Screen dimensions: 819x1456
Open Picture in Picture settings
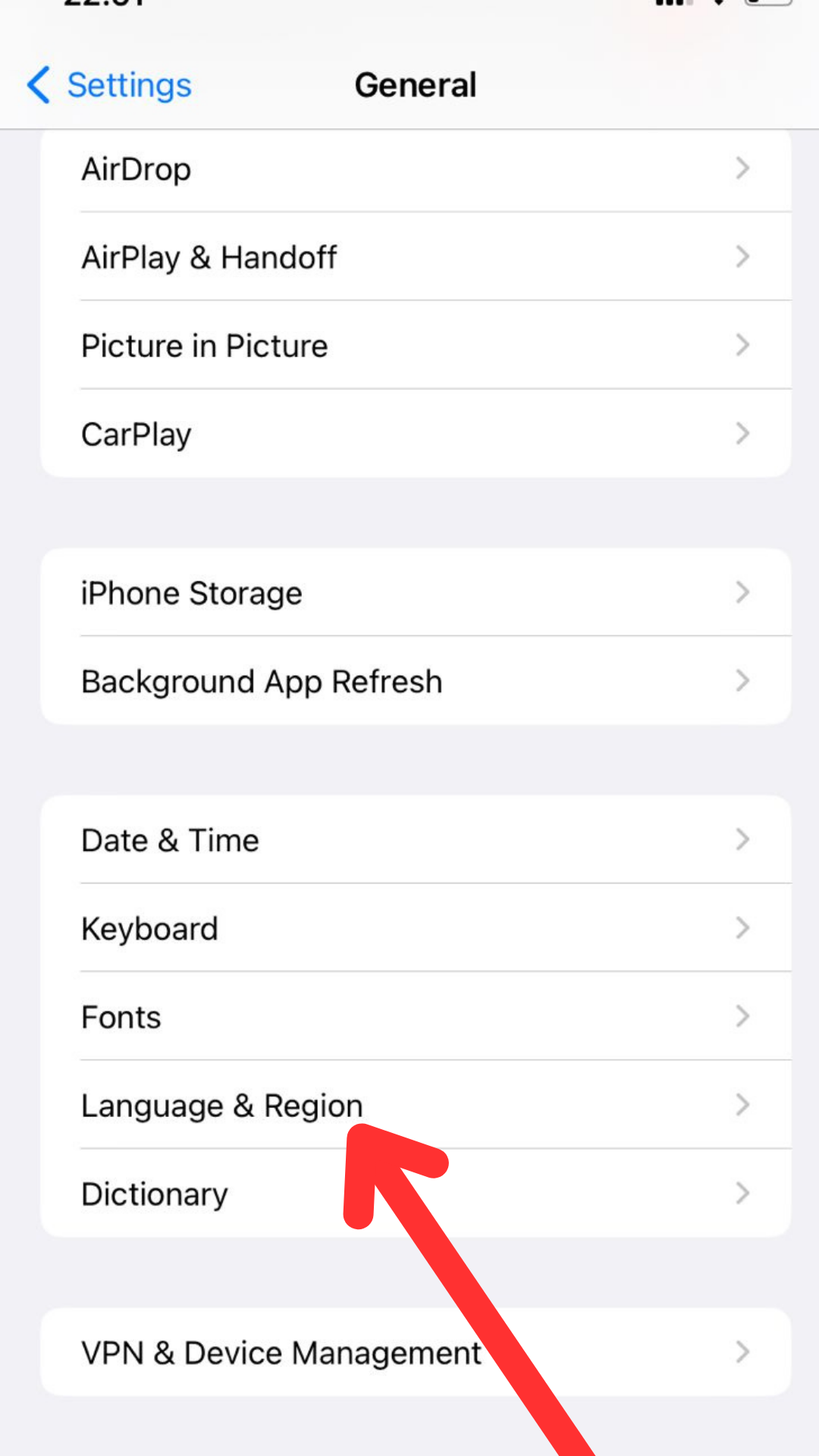tap(416, 346)
